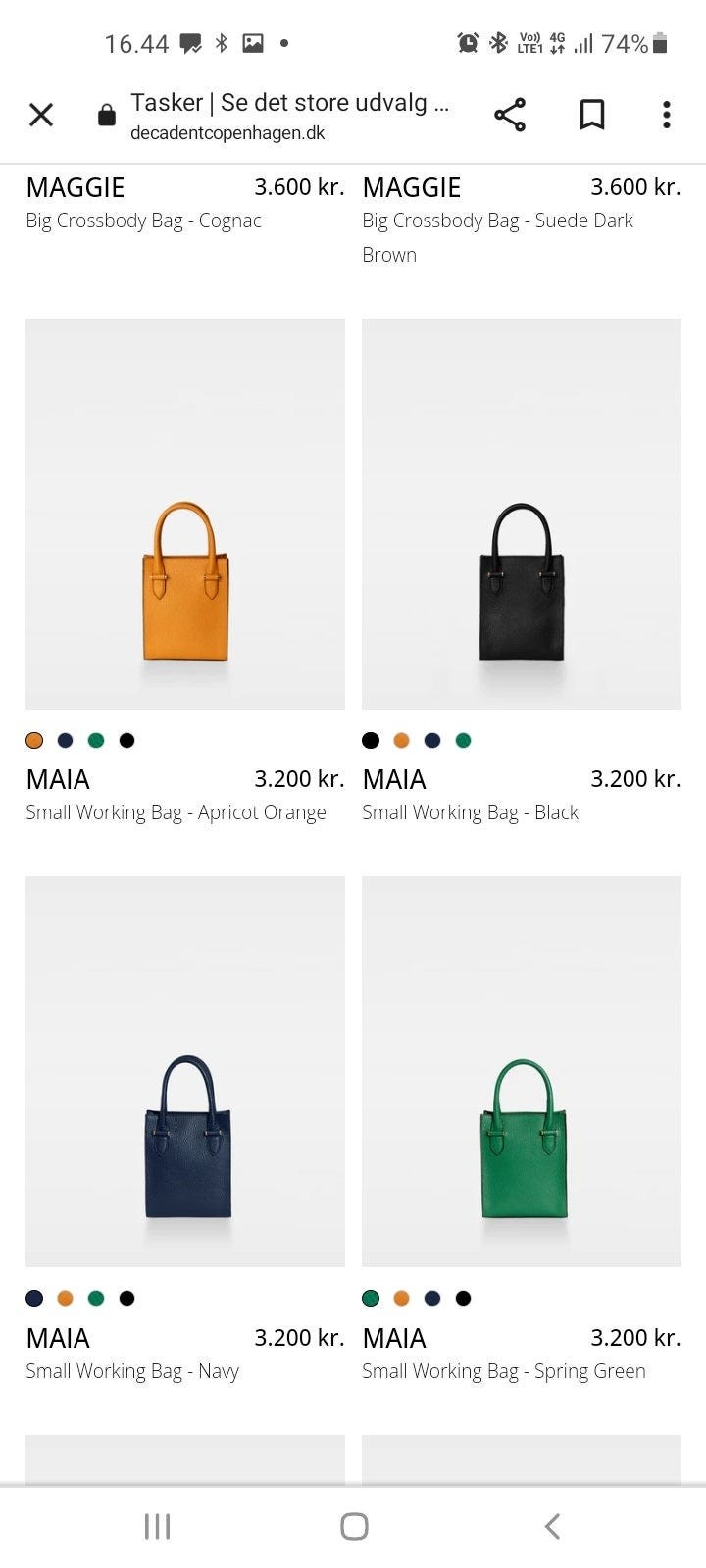Select navy swatch under Spring Green bag

pyautogui.click(x=432, y=1298)
